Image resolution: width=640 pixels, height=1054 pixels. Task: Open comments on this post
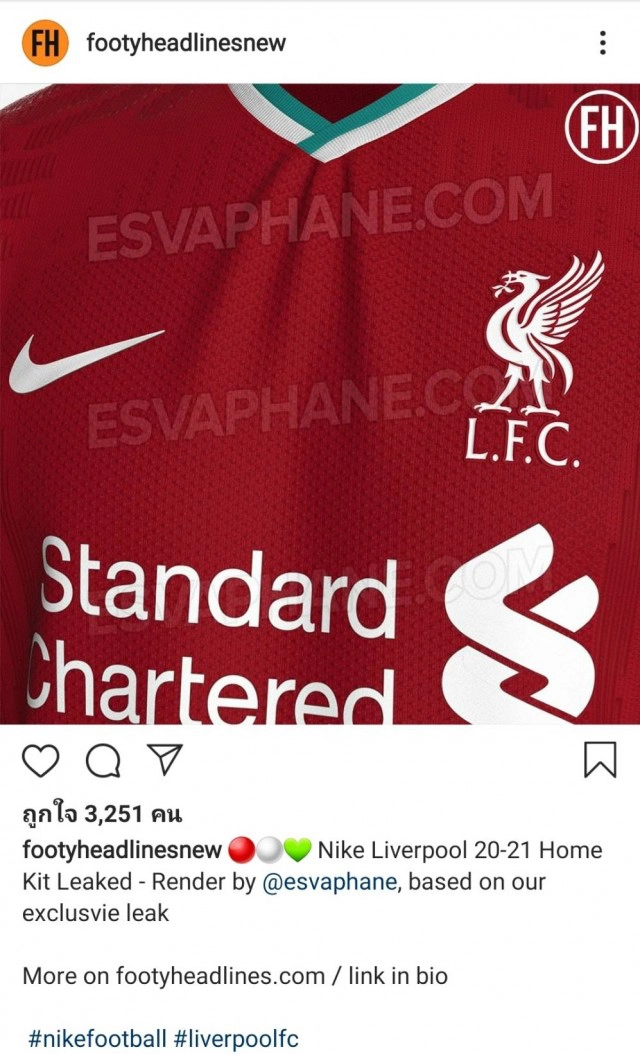click(x=103, y=762)
